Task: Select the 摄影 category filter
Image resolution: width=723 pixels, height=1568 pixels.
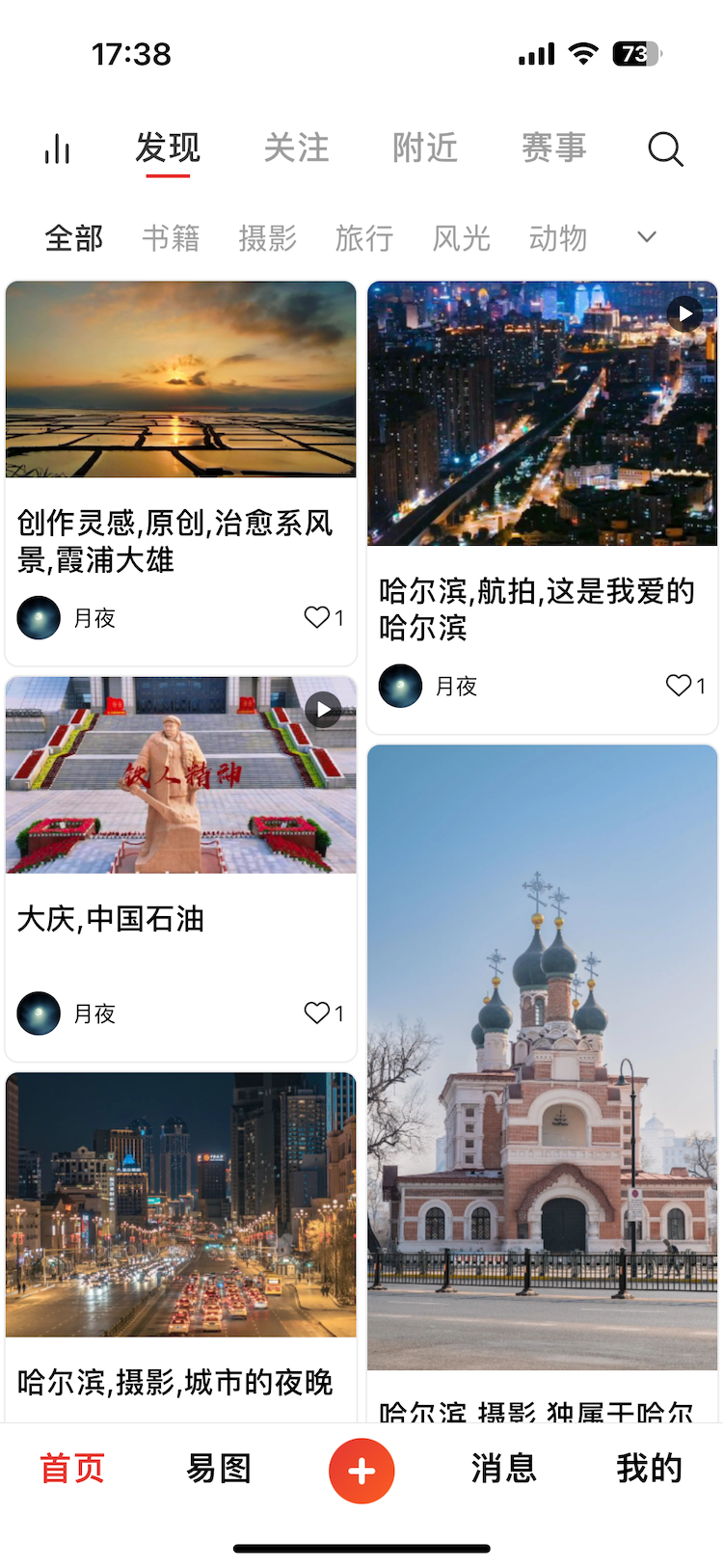Action: click(x=267, y=238)
